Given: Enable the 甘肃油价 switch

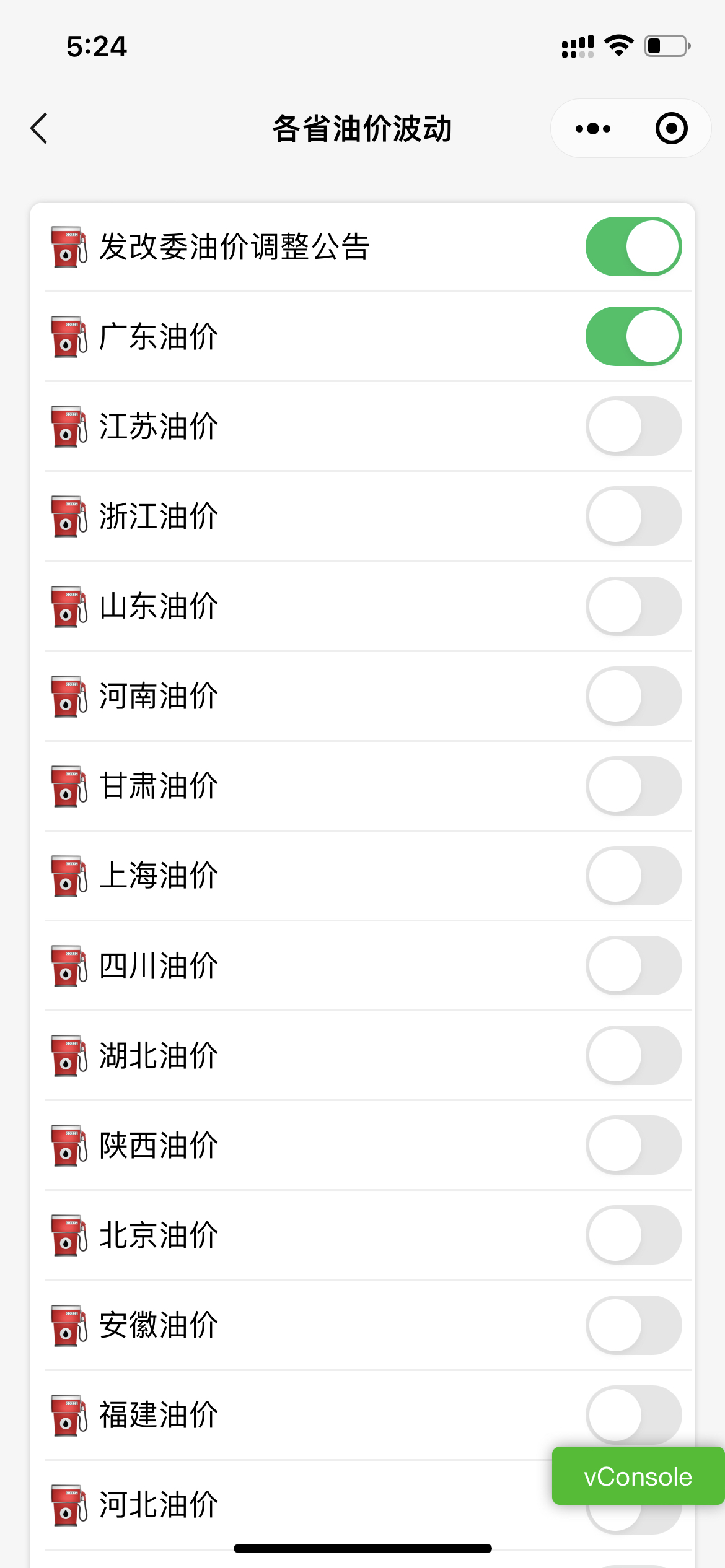Looking at the screenshot, I should point(633,785).
